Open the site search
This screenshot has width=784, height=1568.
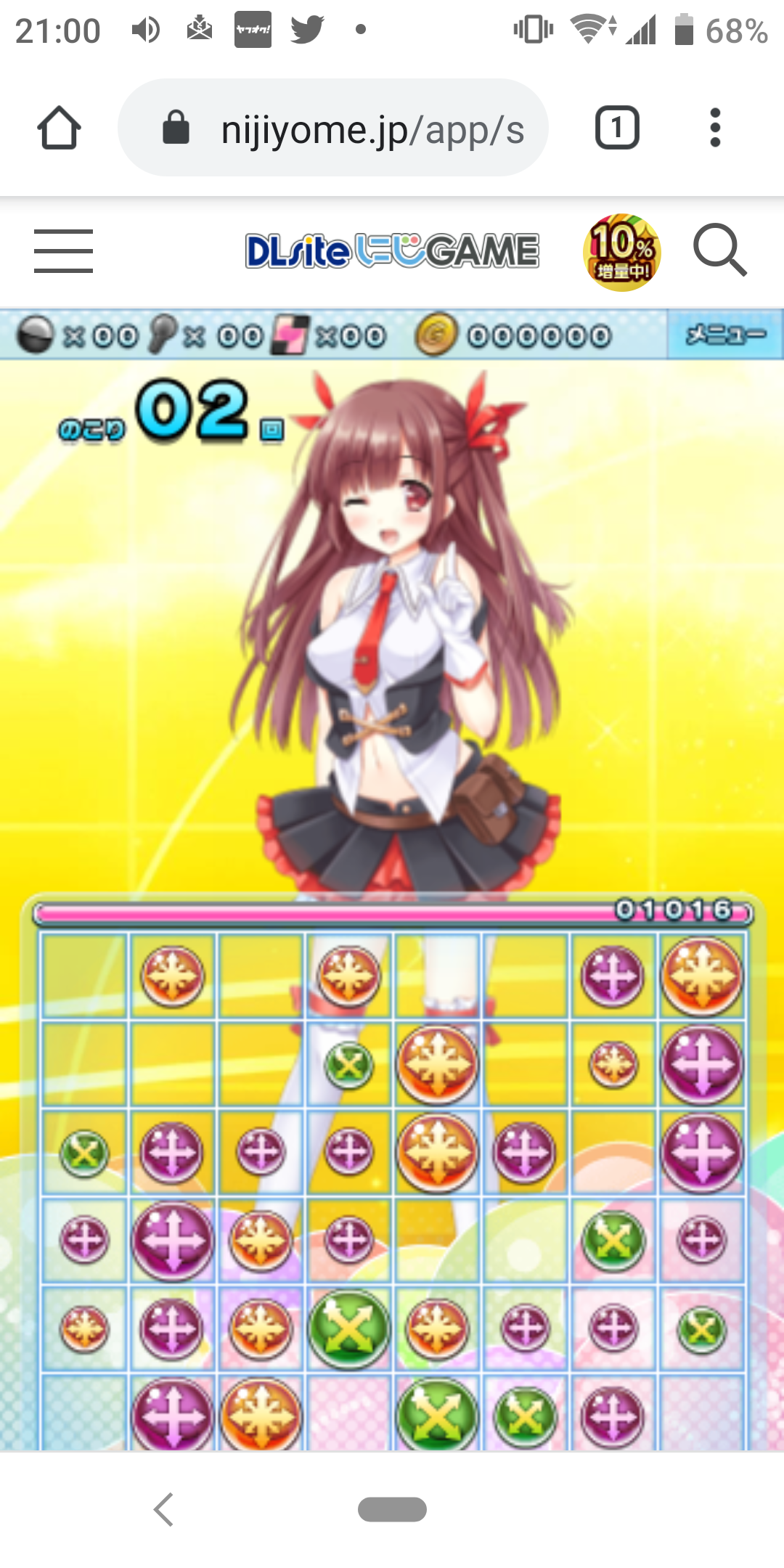tap(719, 250)
